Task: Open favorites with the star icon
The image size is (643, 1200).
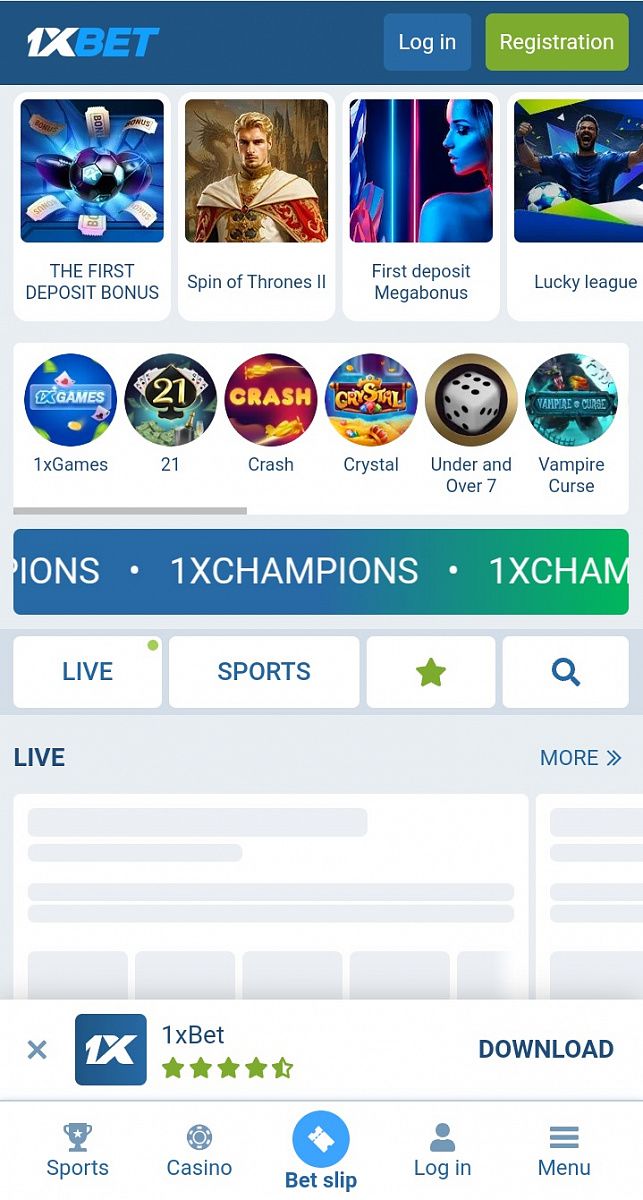Action: point(431,672)
